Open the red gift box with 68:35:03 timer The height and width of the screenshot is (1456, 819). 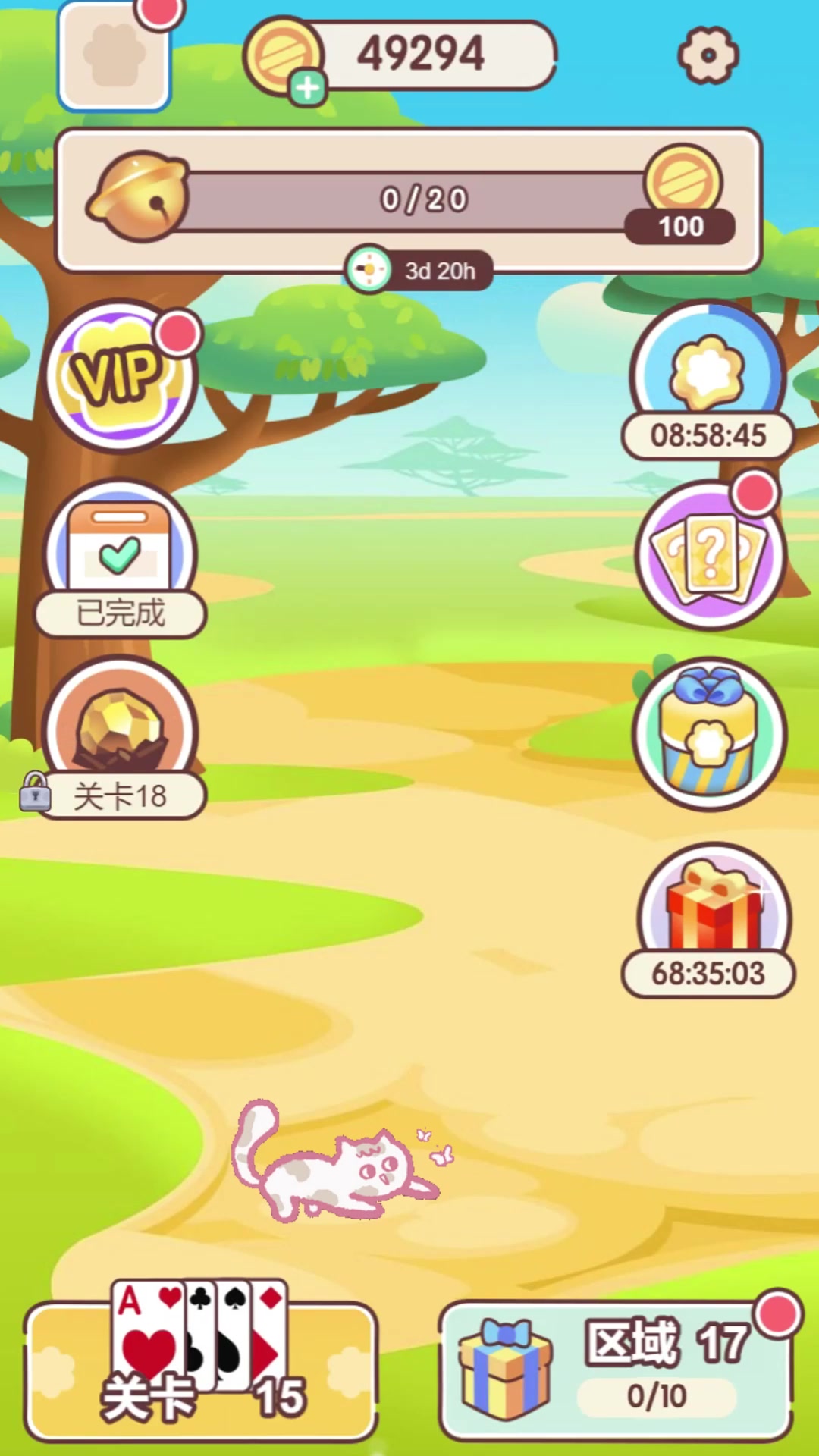(708, 920)
